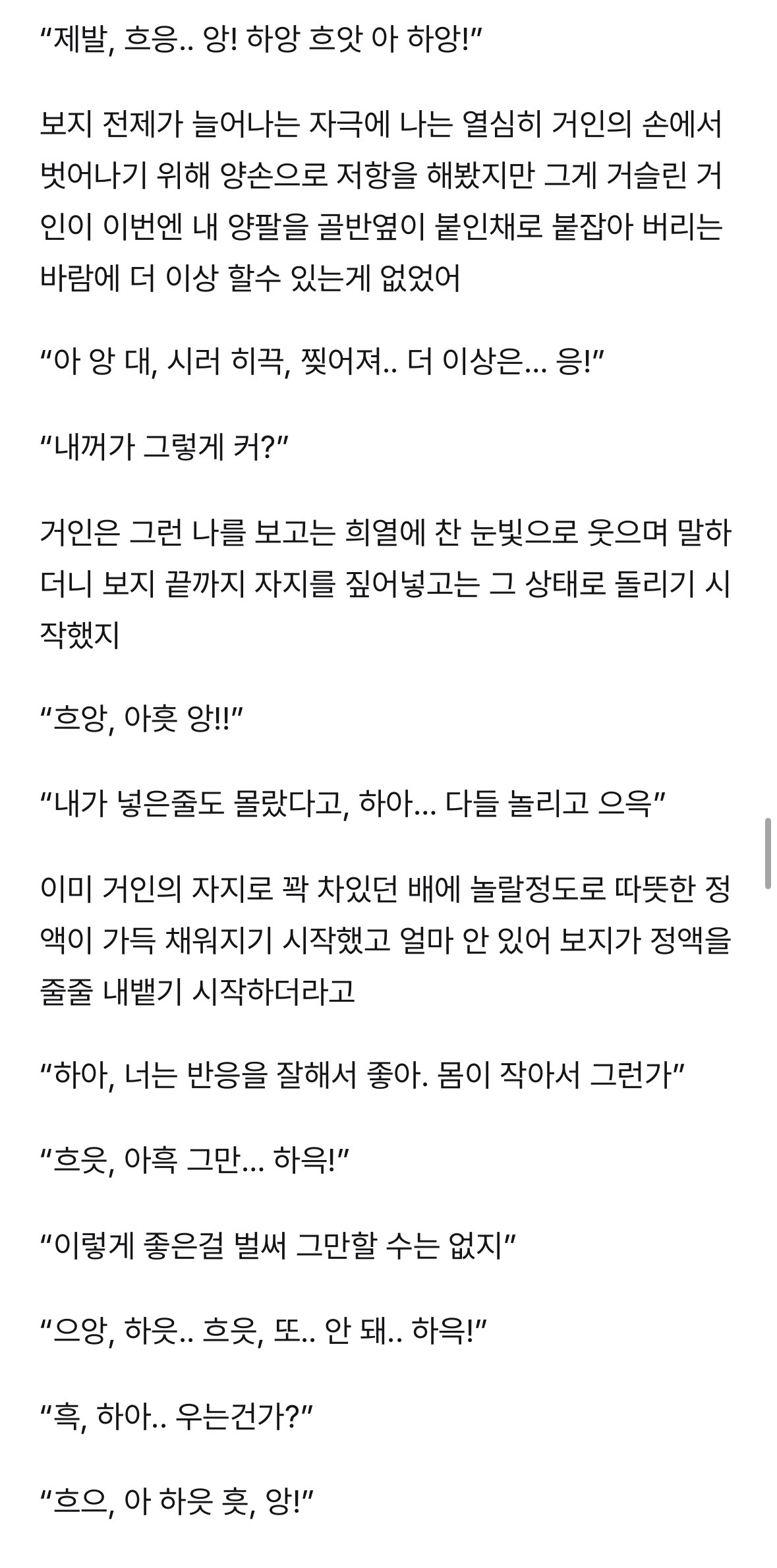777x1568 pixels.
Task: Tap the scrollbar handle on the right edge
Action: click(768, 854)
